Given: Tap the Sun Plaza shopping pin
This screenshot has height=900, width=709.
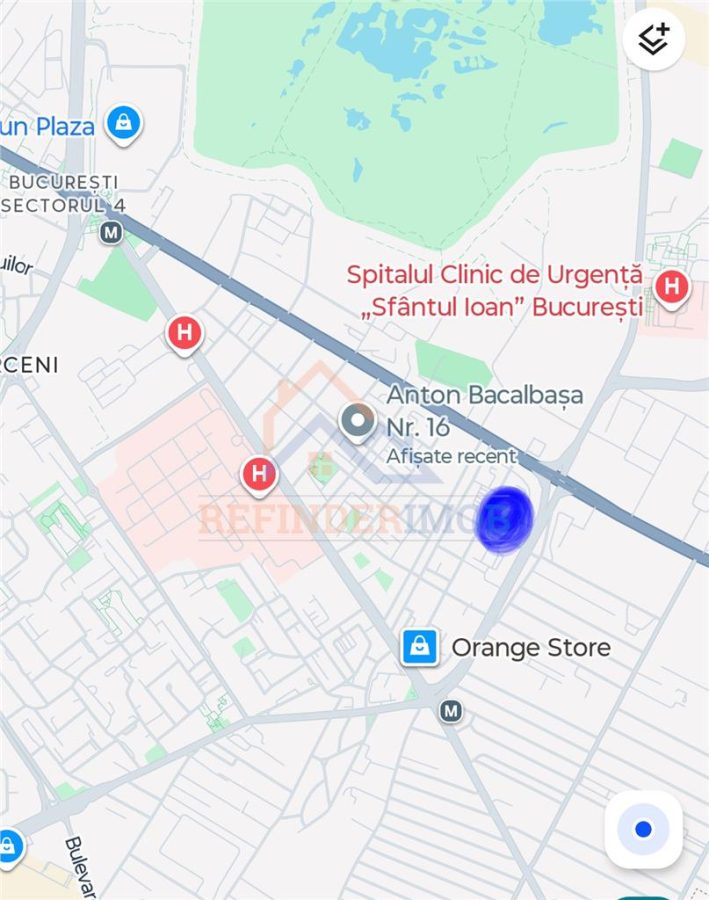Looking at the screenshot, I should 123,125.
